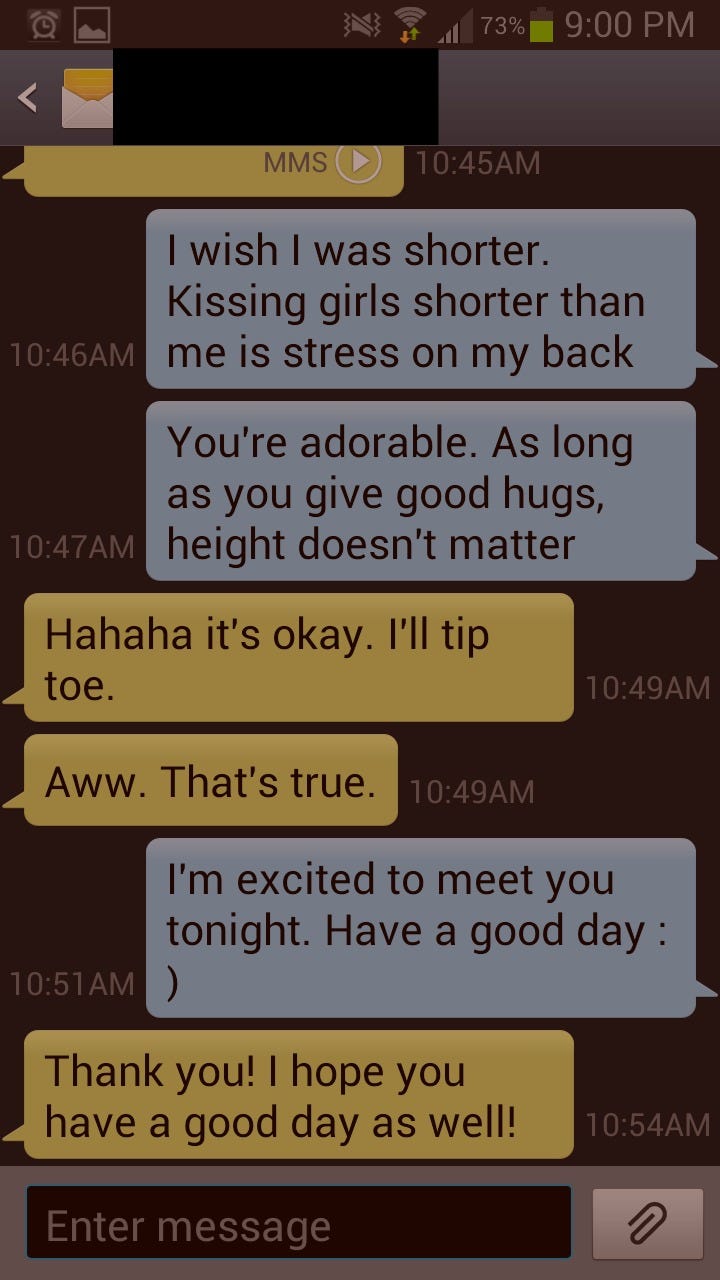The image size is (720, 1280).
Task: Go back to the conversations list
Action: coord(28,98)
